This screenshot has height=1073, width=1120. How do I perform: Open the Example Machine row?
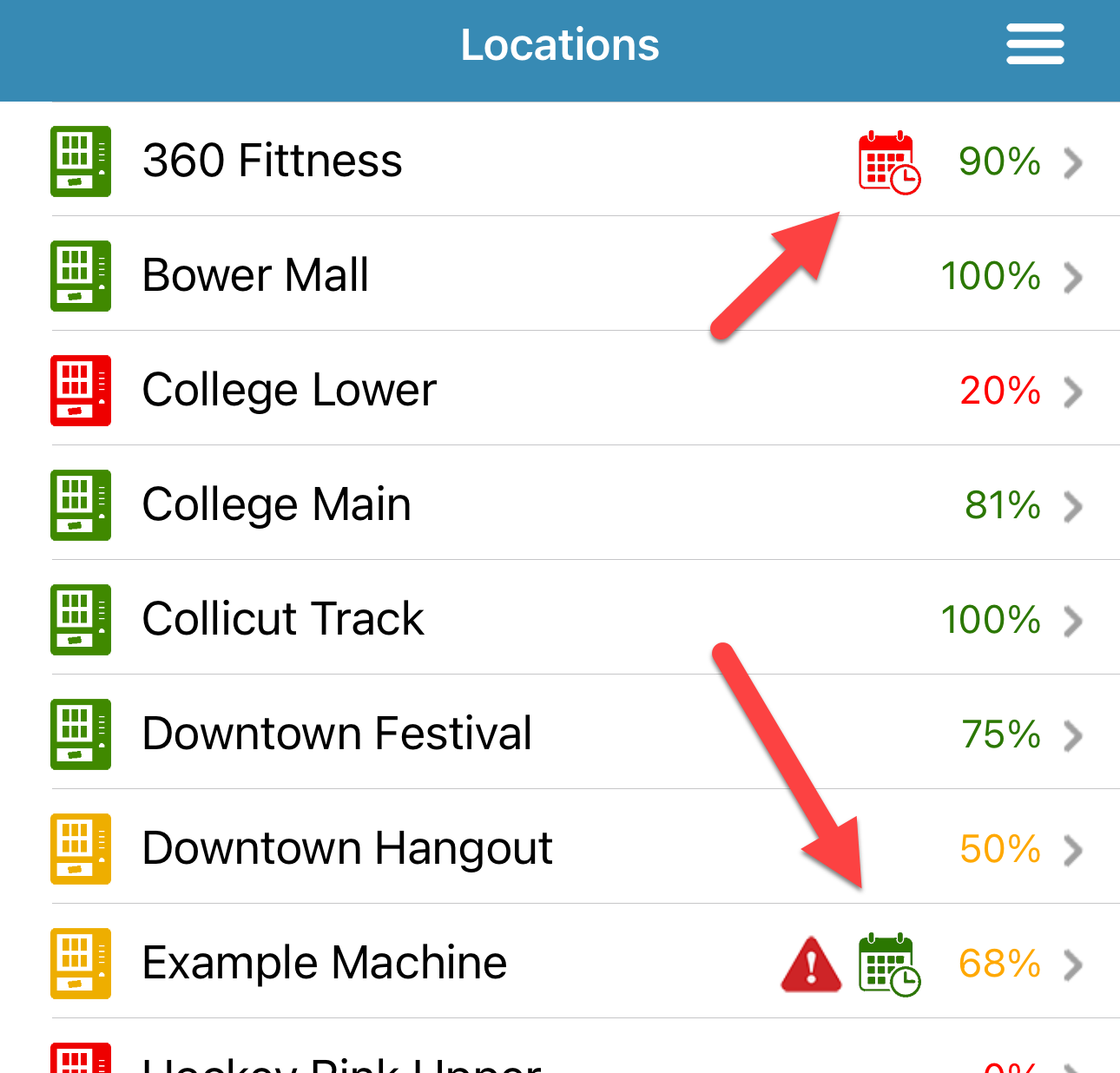click(x=325, y=963)
